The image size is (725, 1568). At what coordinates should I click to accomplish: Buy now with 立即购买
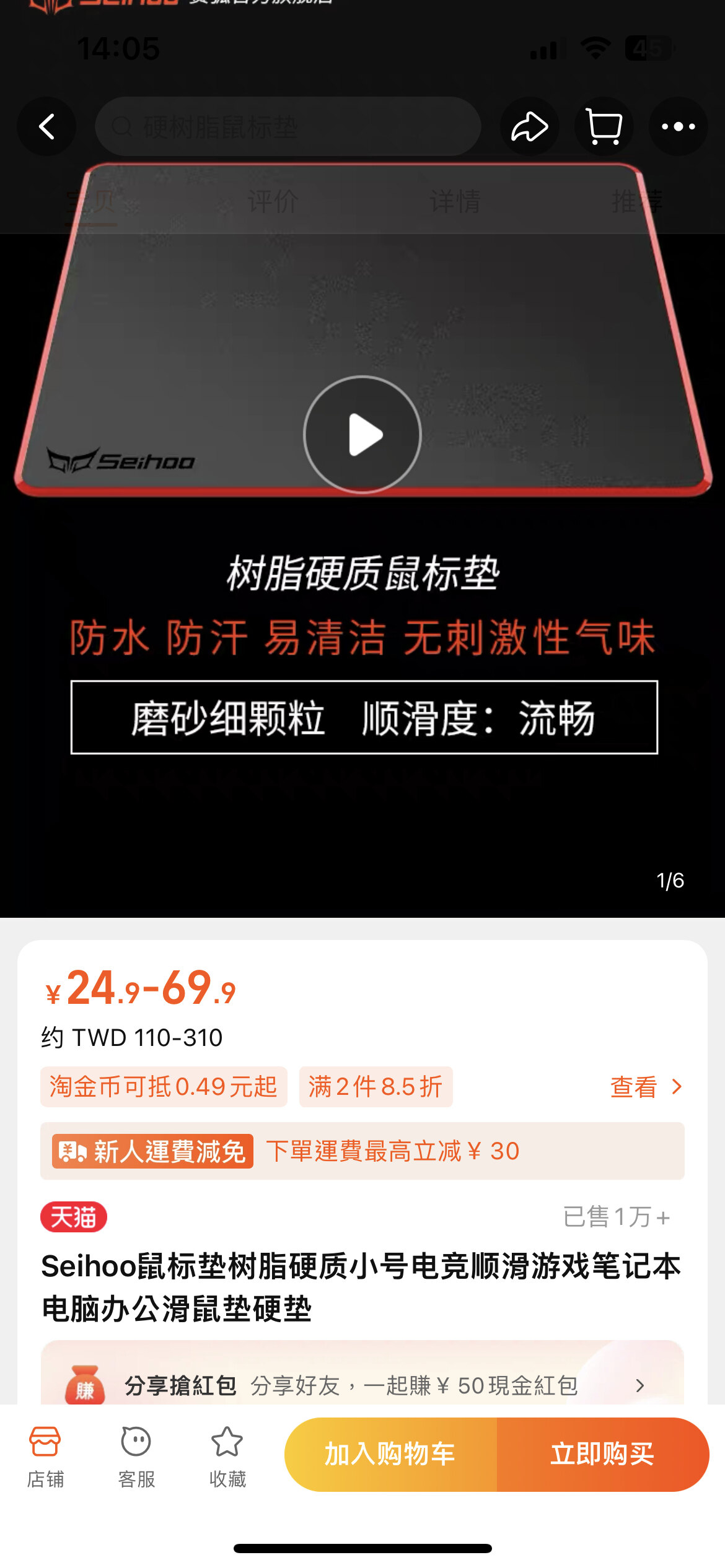(x=602, y=1454)
